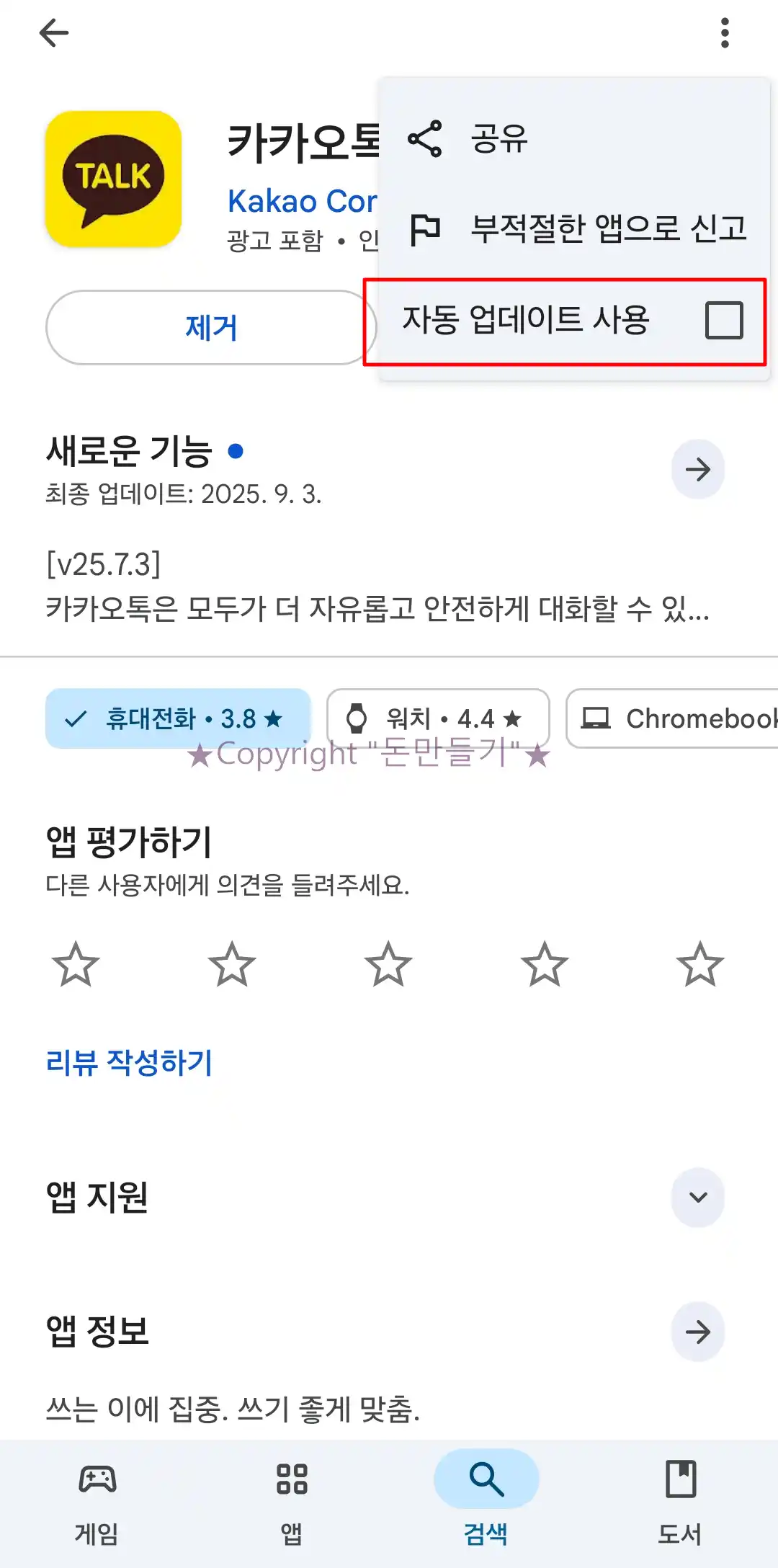This screenshot has height=1568, width=778.
Task: Tap the 제거 button to uninstall
Action: click(x=210, y=327)
